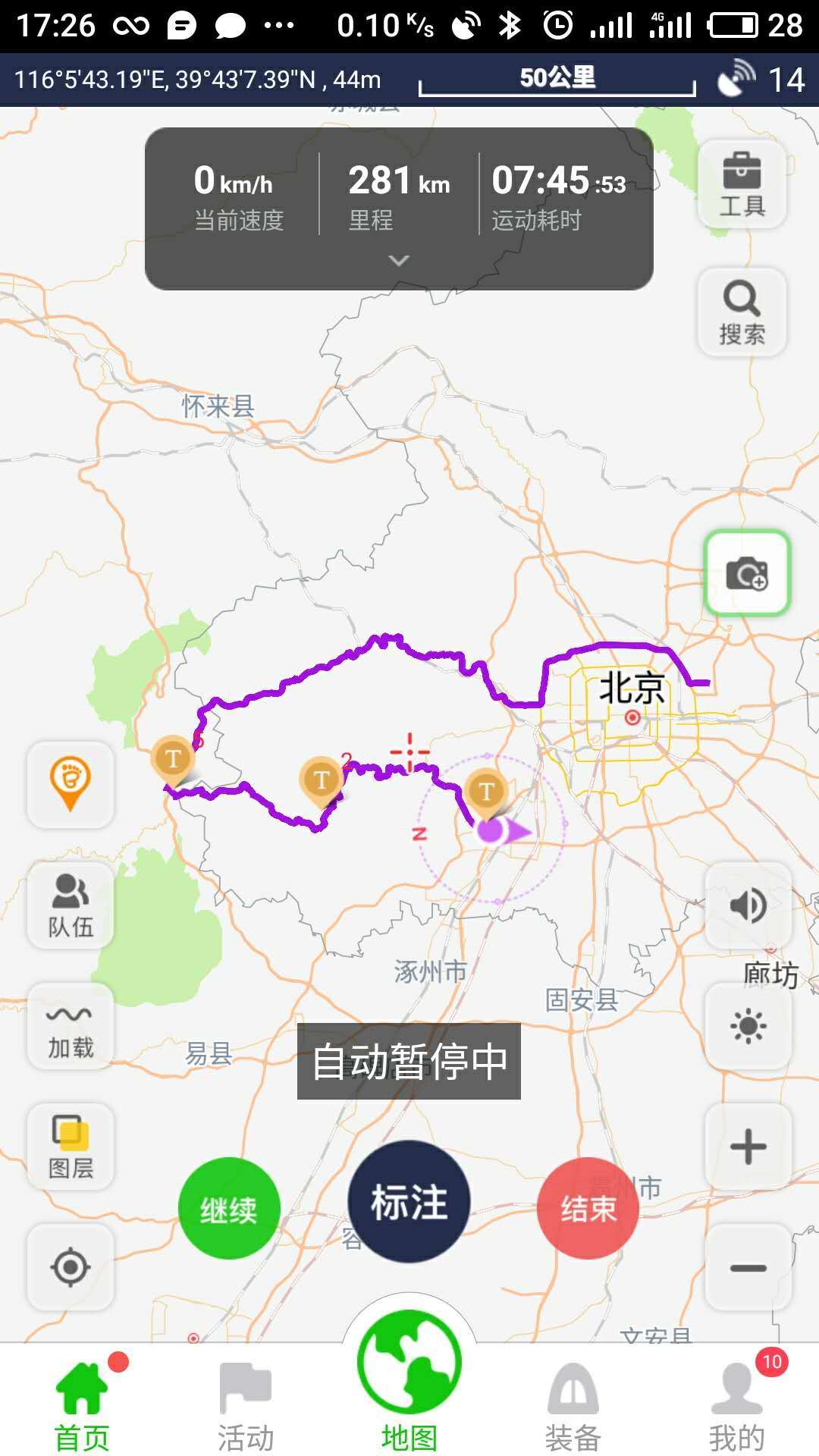Tap 加载 to load a track
The image size is (819, 1456).
(71, 1027)
